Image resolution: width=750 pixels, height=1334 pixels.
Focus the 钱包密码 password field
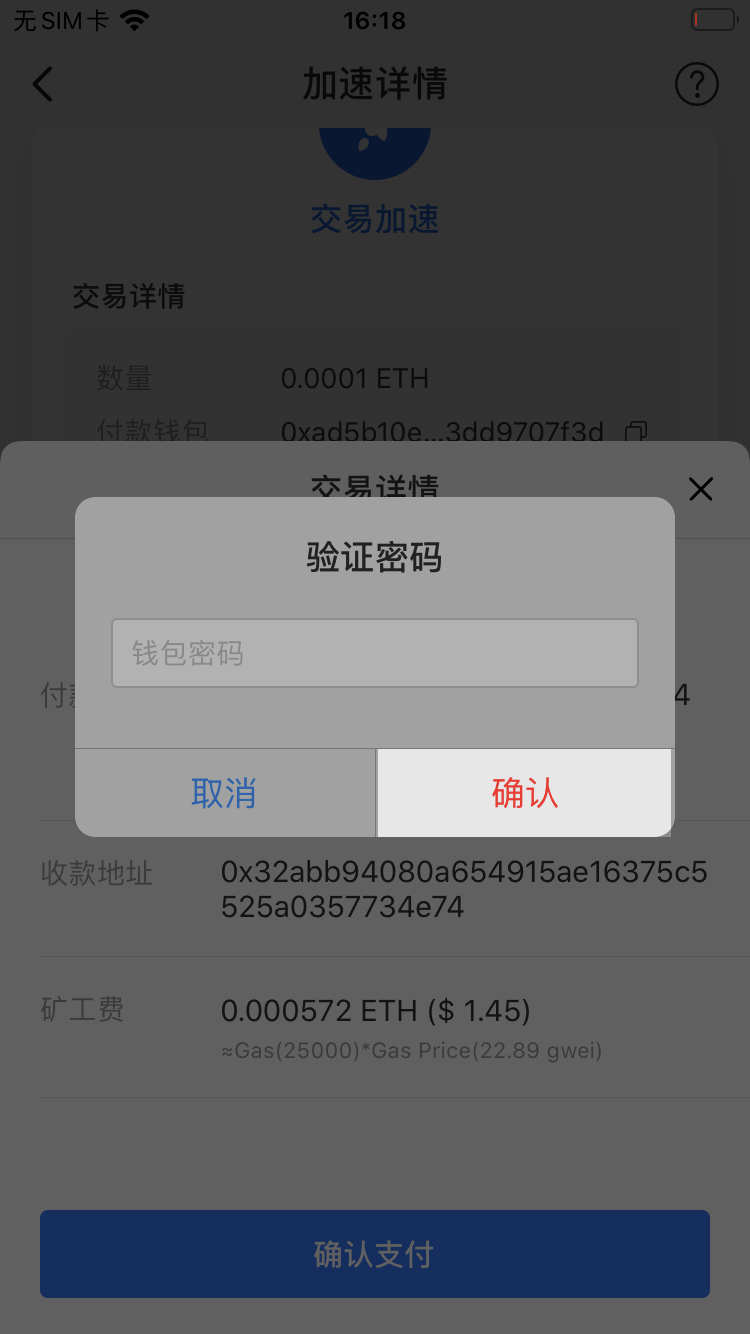coord(374,652)
